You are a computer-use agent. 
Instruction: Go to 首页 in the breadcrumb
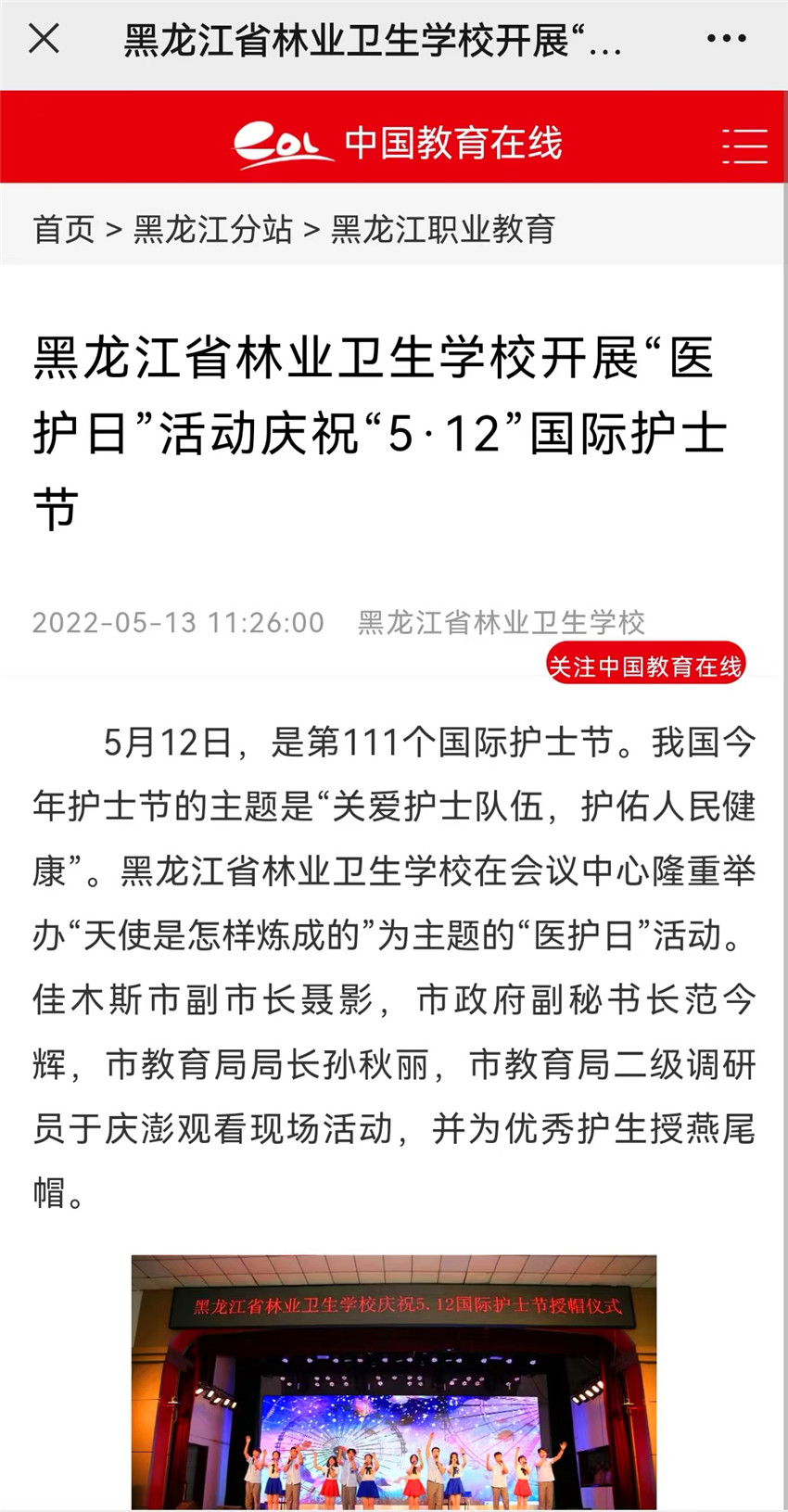pos(64,229)
